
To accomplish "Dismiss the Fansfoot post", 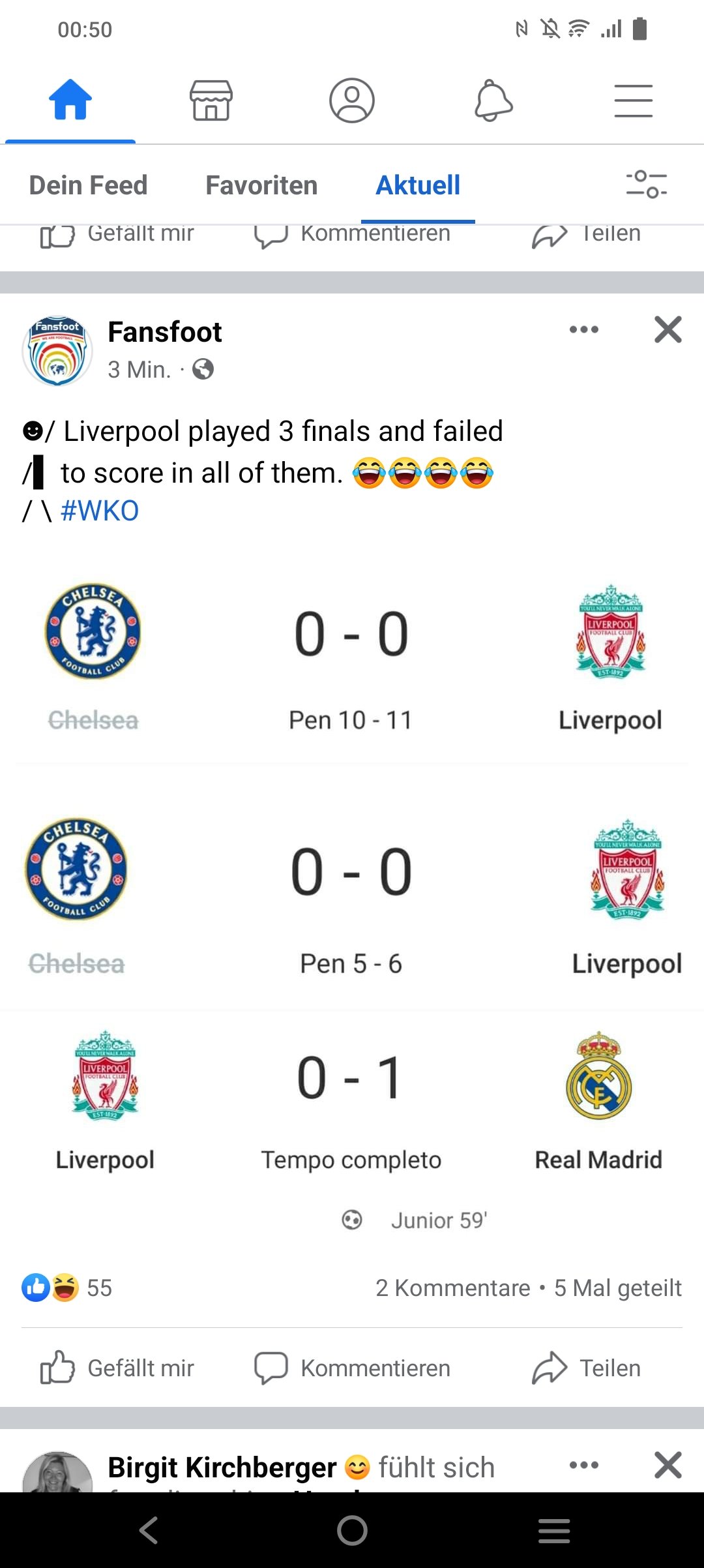I will tap(668, 329).
